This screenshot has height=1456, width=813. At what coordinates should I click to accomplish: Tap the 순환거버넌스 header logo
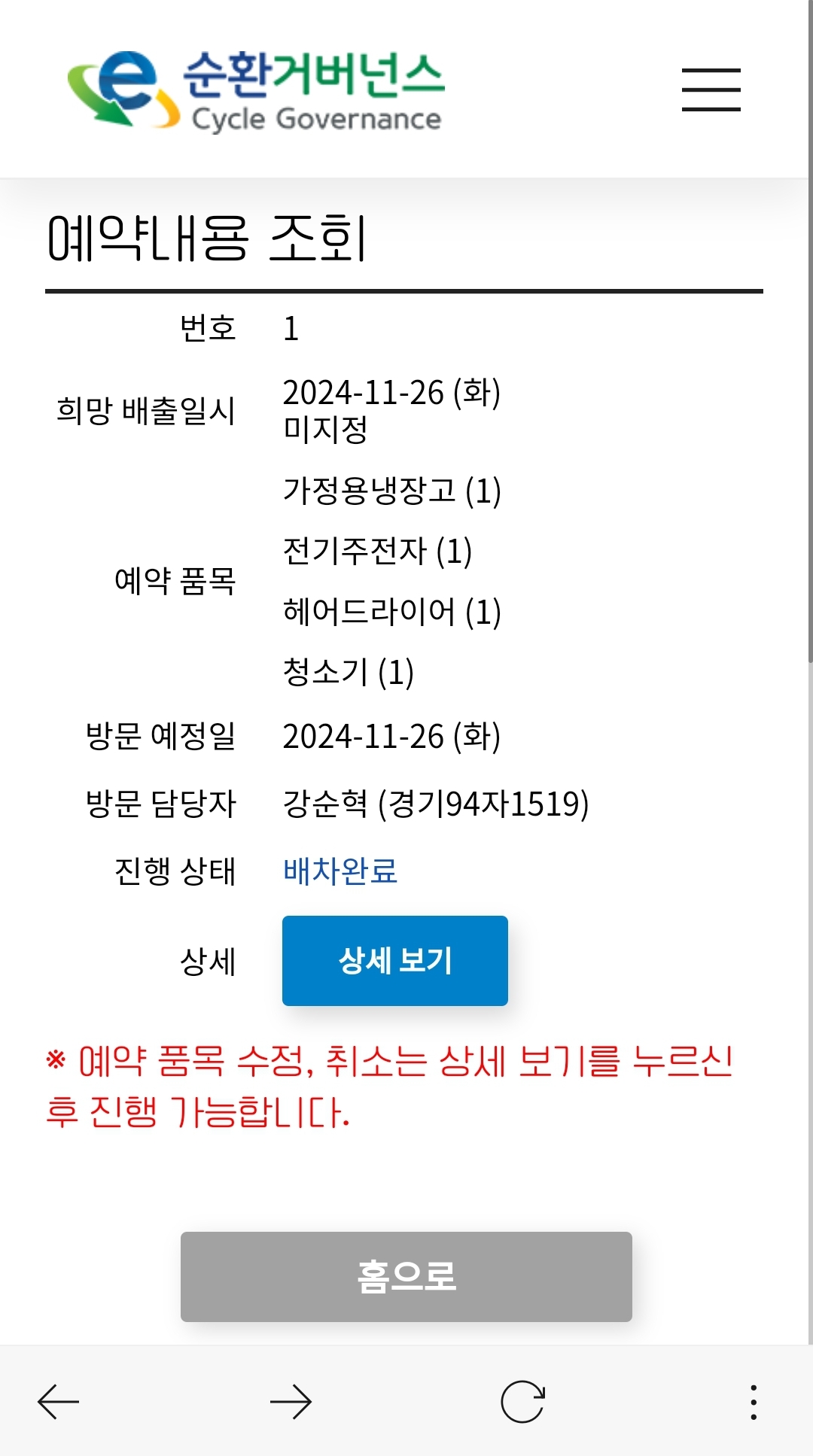256,90
